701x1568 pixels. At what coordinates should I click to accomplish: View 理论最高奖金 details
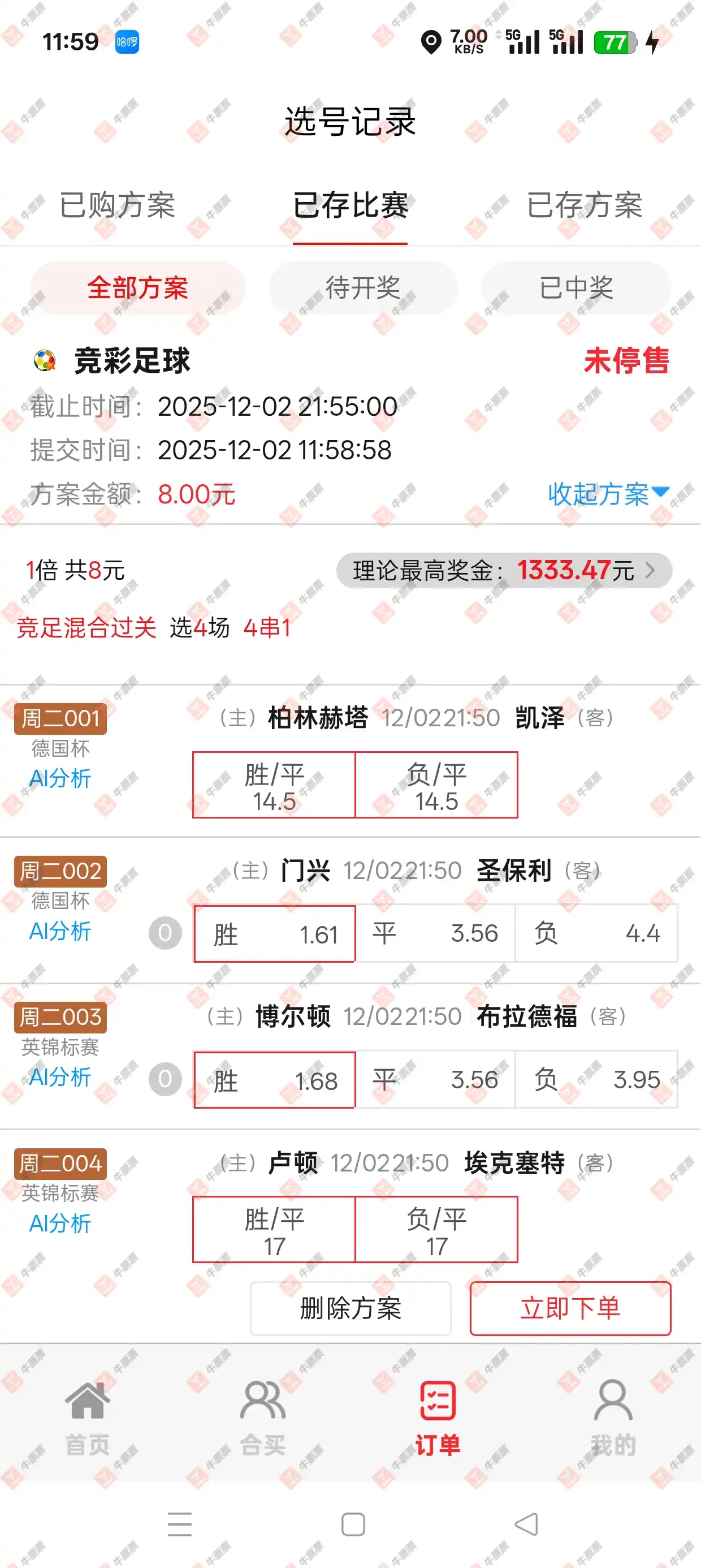[504, 570]
